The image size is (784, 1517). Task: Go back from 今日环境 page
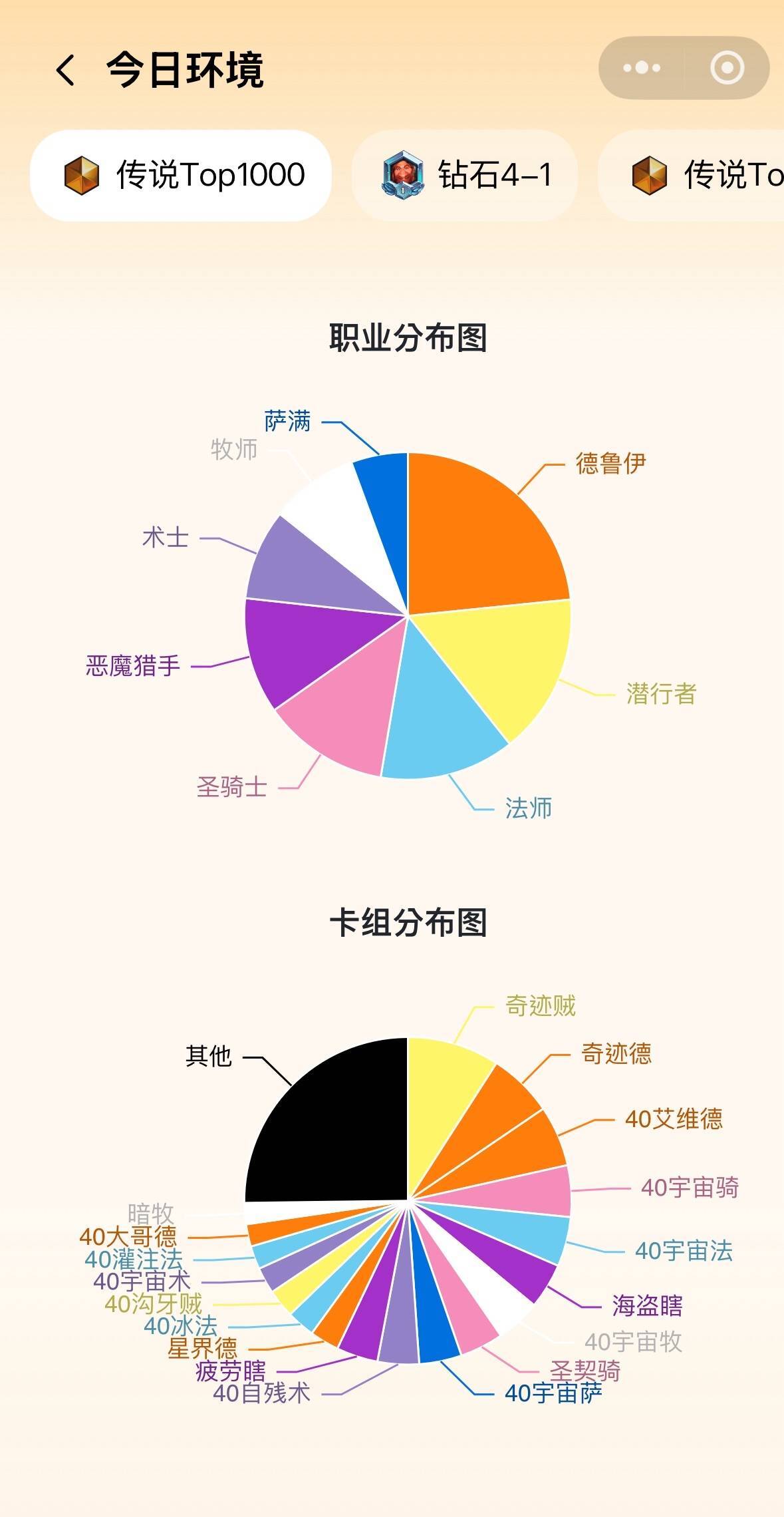click(65, 70)
